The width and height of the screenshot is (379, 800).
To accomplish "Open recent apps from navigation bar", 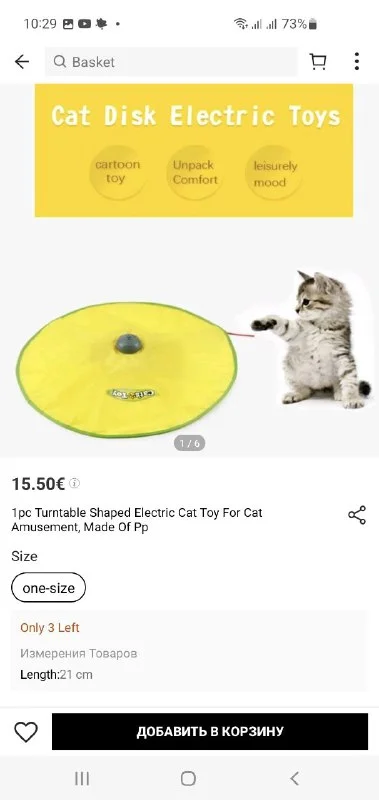I will point(82,778).
